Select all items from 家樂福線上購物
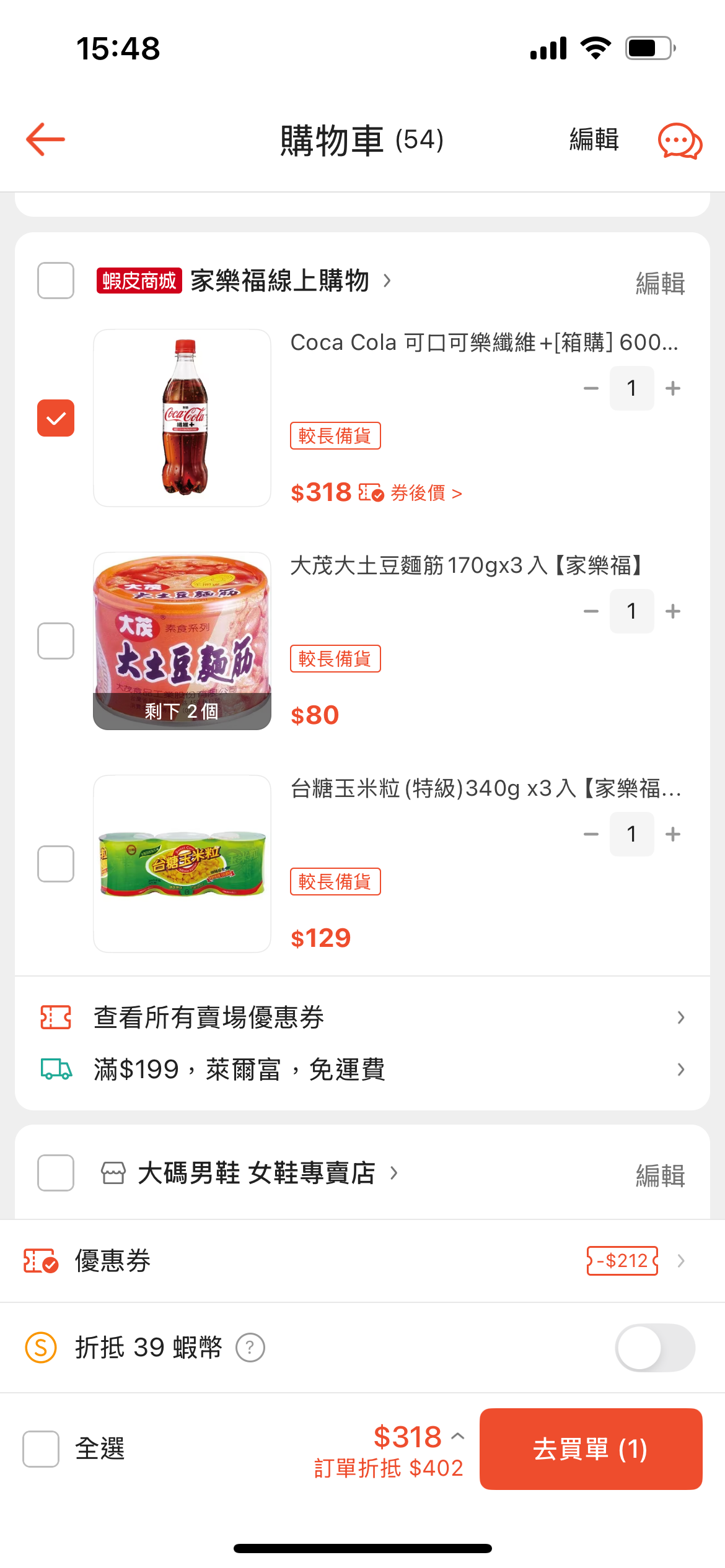The image size is (725, 1568). pyautogui.click(x=56, y=281)
